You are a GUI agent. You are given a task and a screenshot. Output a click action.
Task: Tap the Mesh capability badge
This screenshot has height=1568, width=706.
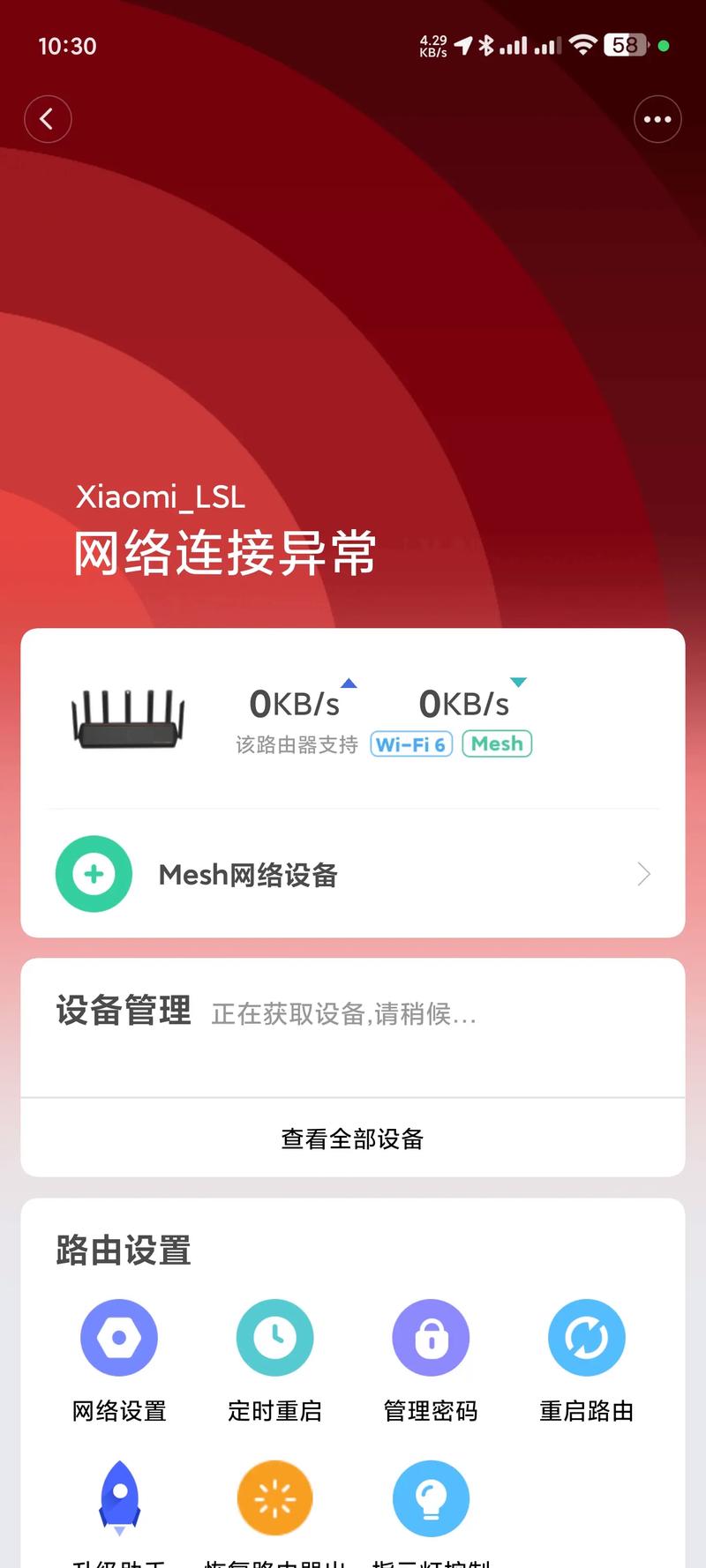point(496,743)
